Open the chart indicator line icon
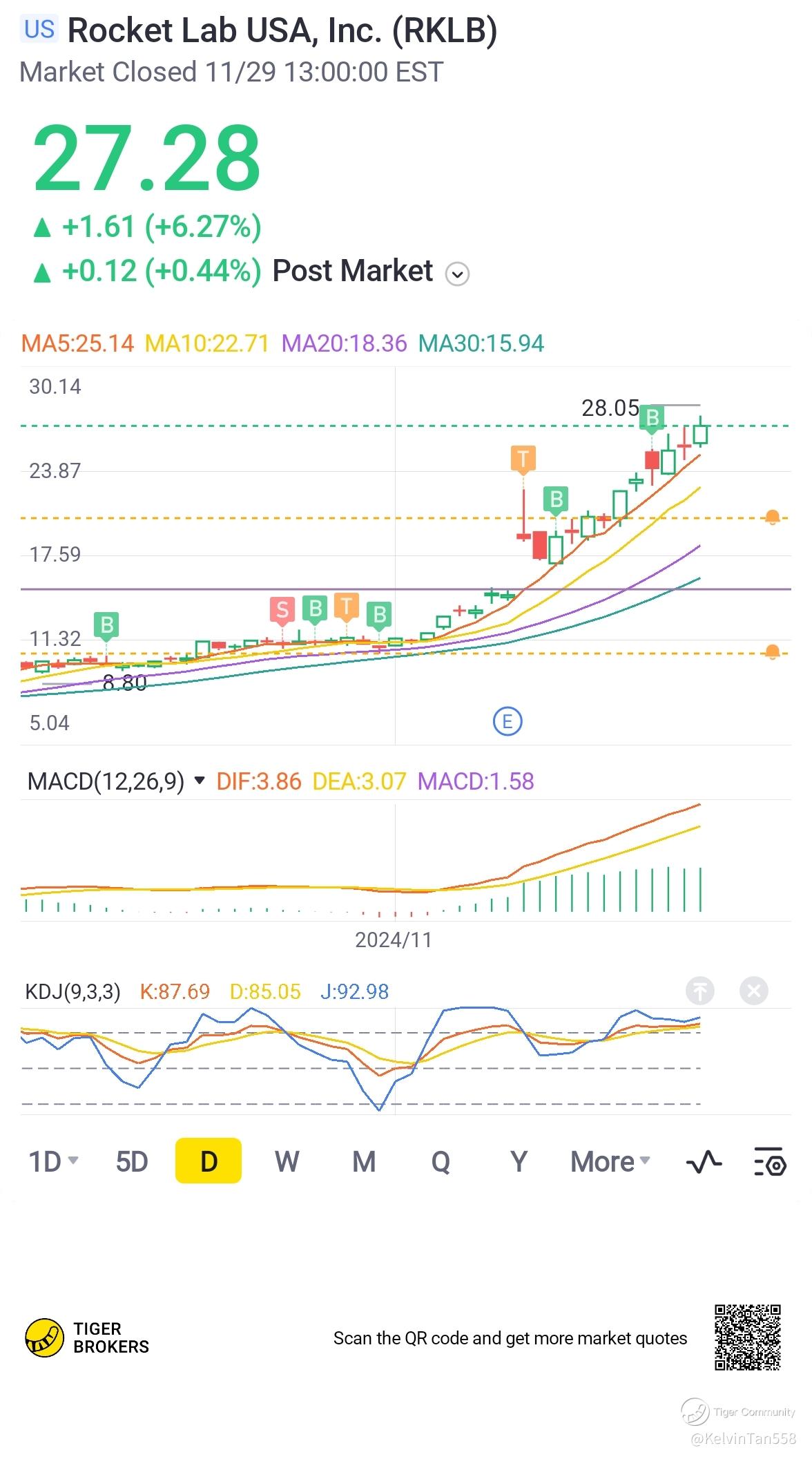Image resolution: width=812 pixels, height=1457 pixels. click(704, 1162)
